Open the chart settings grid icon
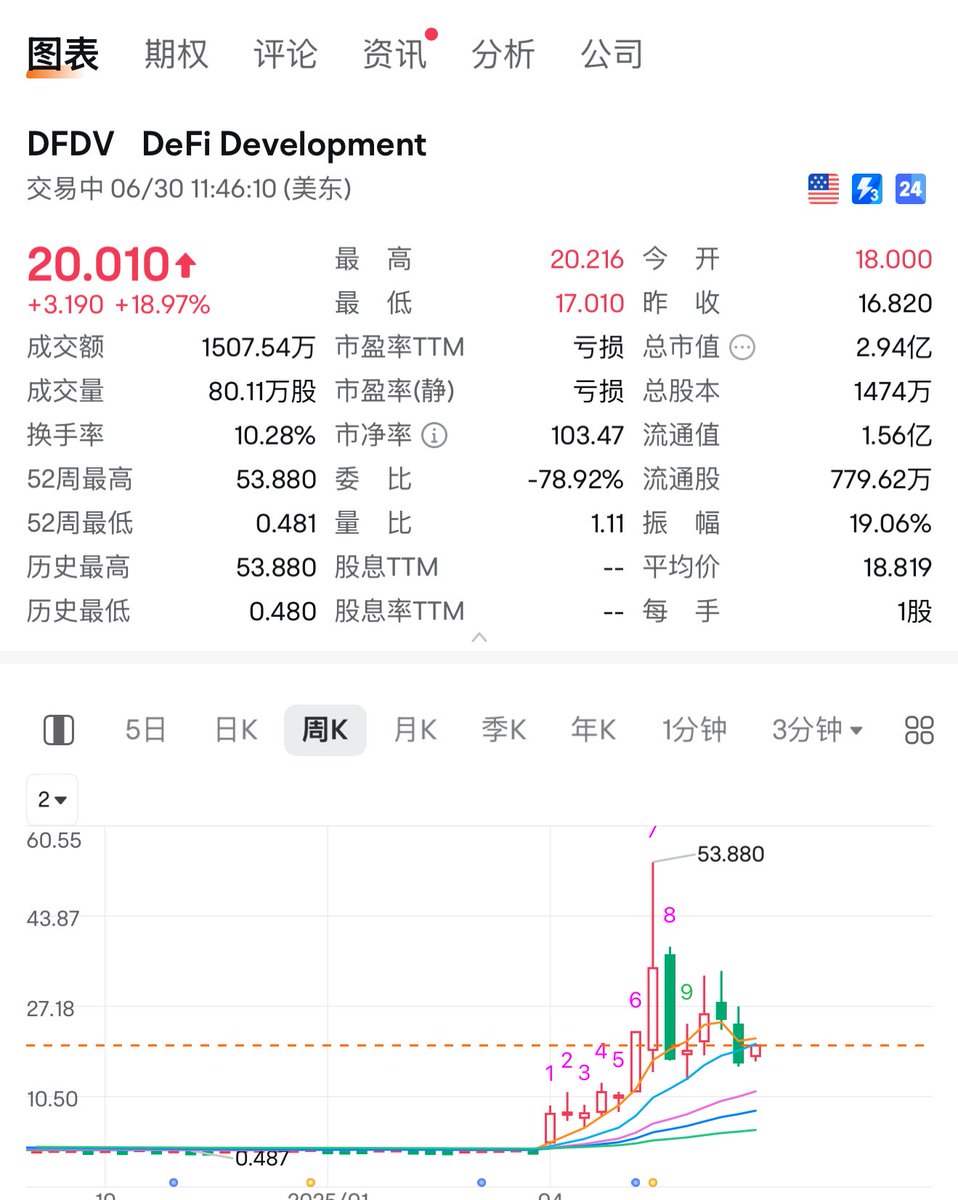The image size is (958, 1200). click(918, 730)
